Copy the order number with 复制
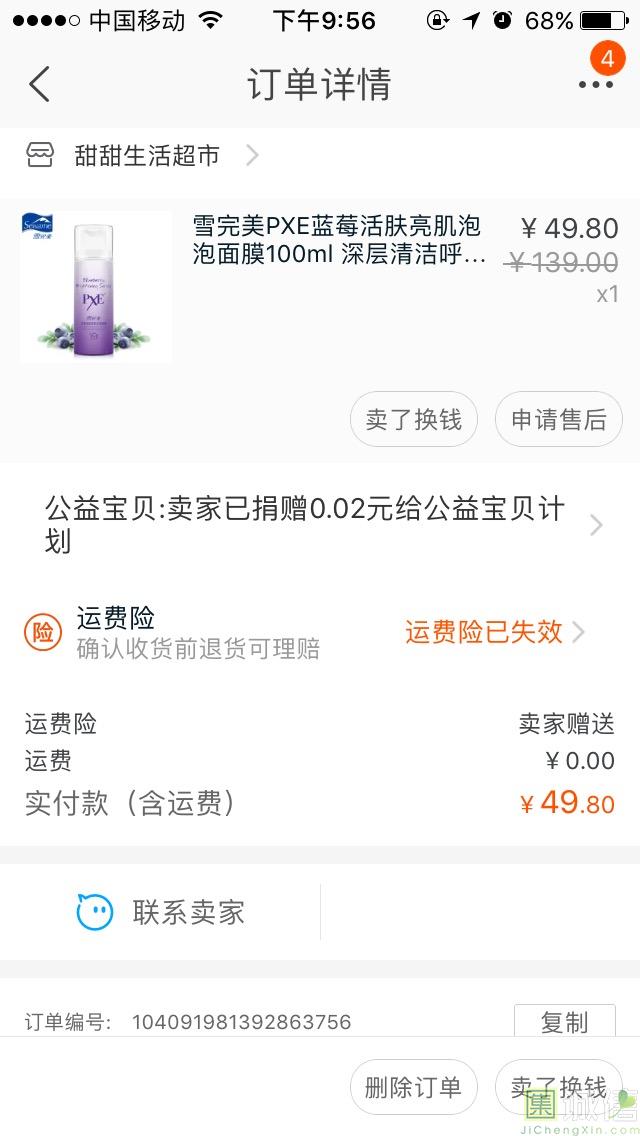640x1136 pixels. pyautogui.click(x=564, y=1022)
